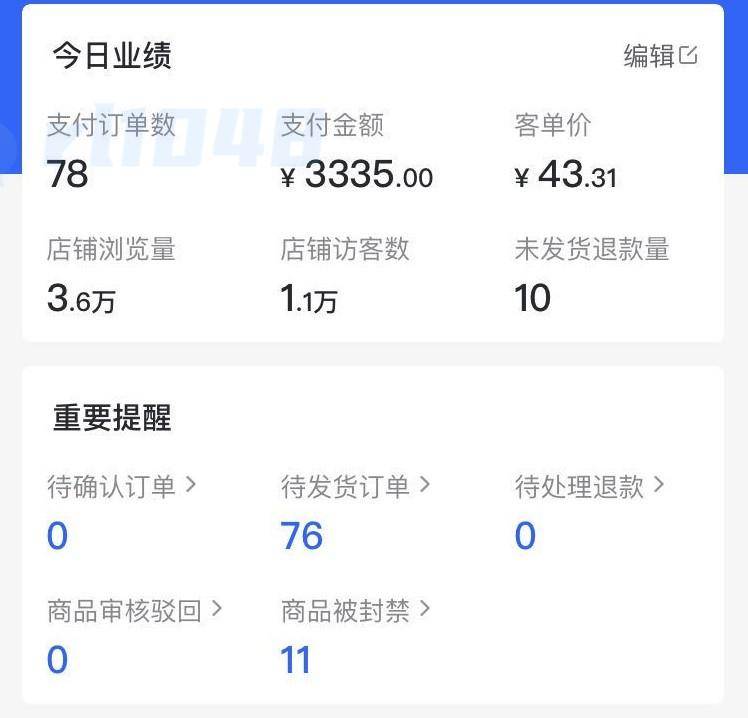This screenshot has width=748, height=718.
Task: Check 商品审核驳回 rejected products
Action: click(x=134, y=611)
